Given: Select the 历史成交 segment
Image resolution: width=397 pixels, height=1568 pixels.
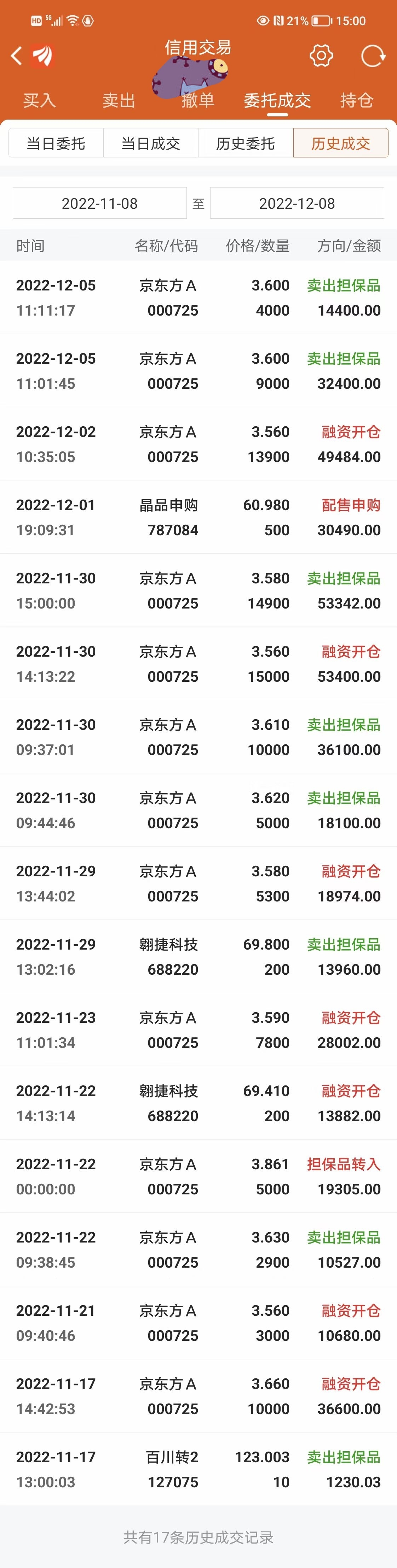Looking at the screenshot, I should tap(340, 144).
